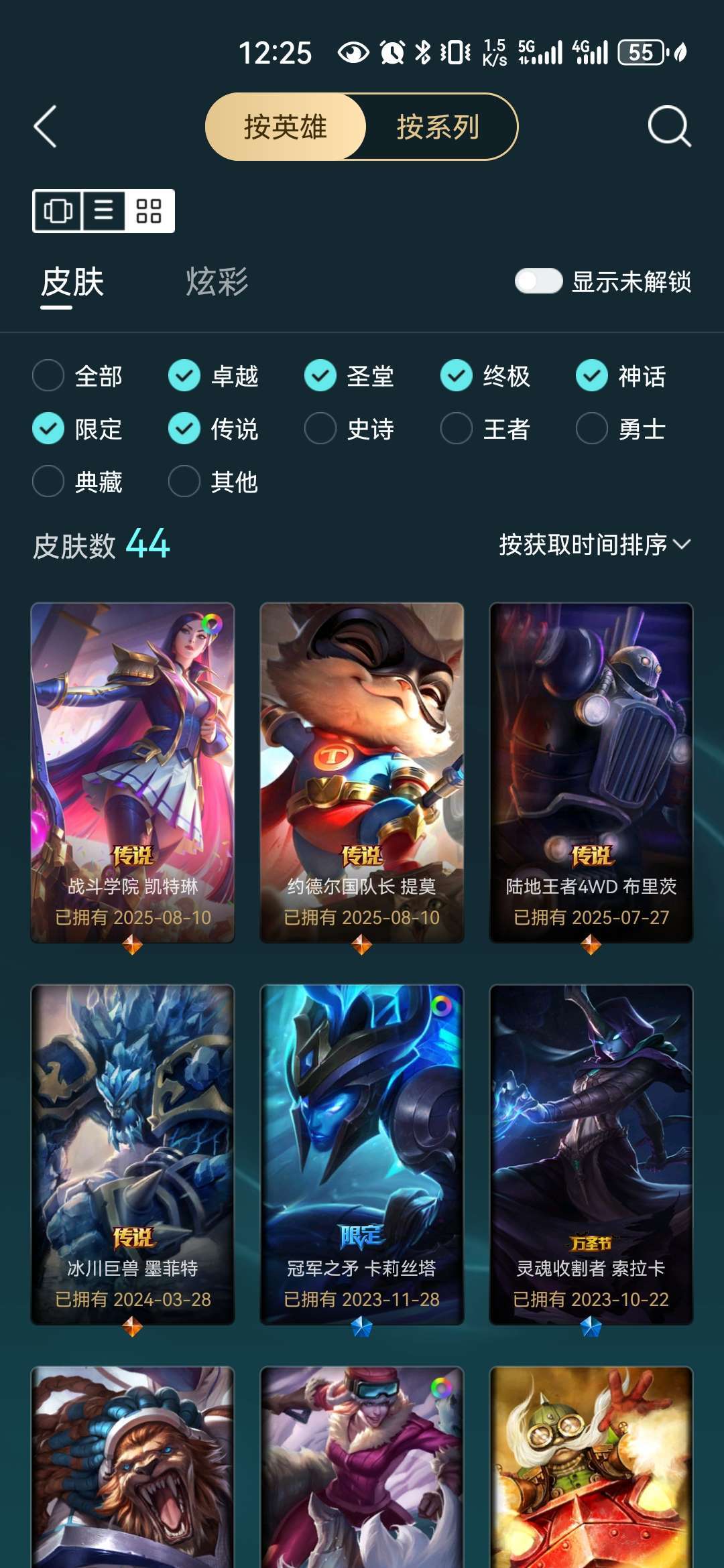This screenshot has width=724, height=1568.
Task: Open the search magnifier icon
Action: [x=669, y=126]
